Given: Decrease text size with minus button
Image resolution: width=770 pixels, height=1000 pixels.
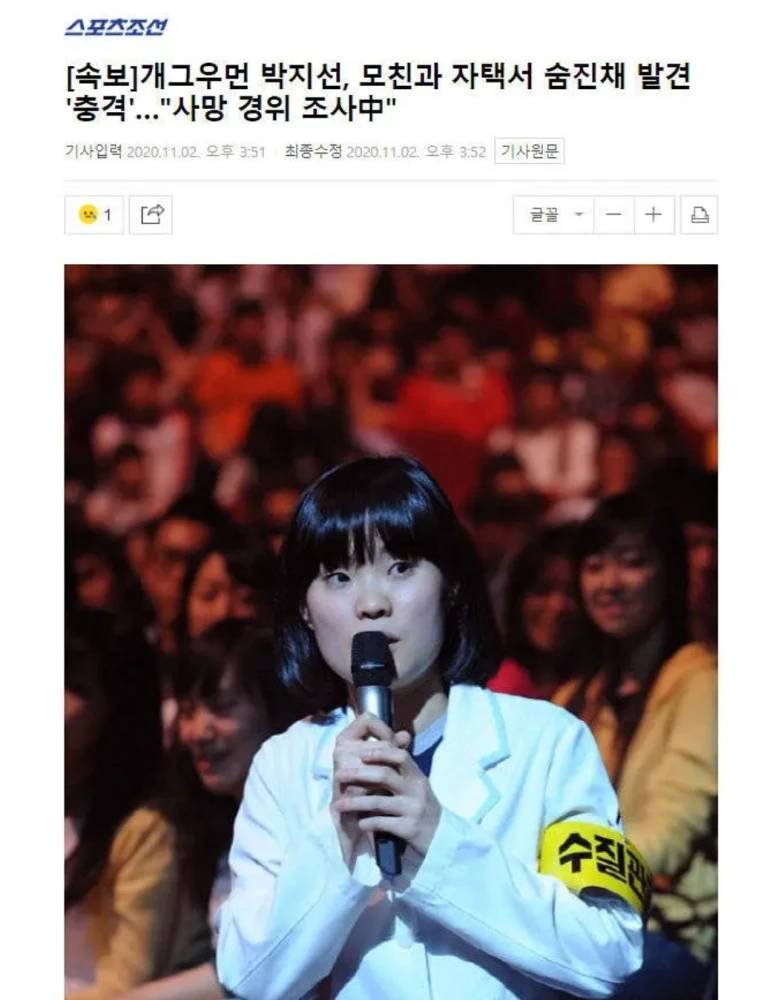Looking at the screenshot, I should pyautogui.click(x=614, y=215).
